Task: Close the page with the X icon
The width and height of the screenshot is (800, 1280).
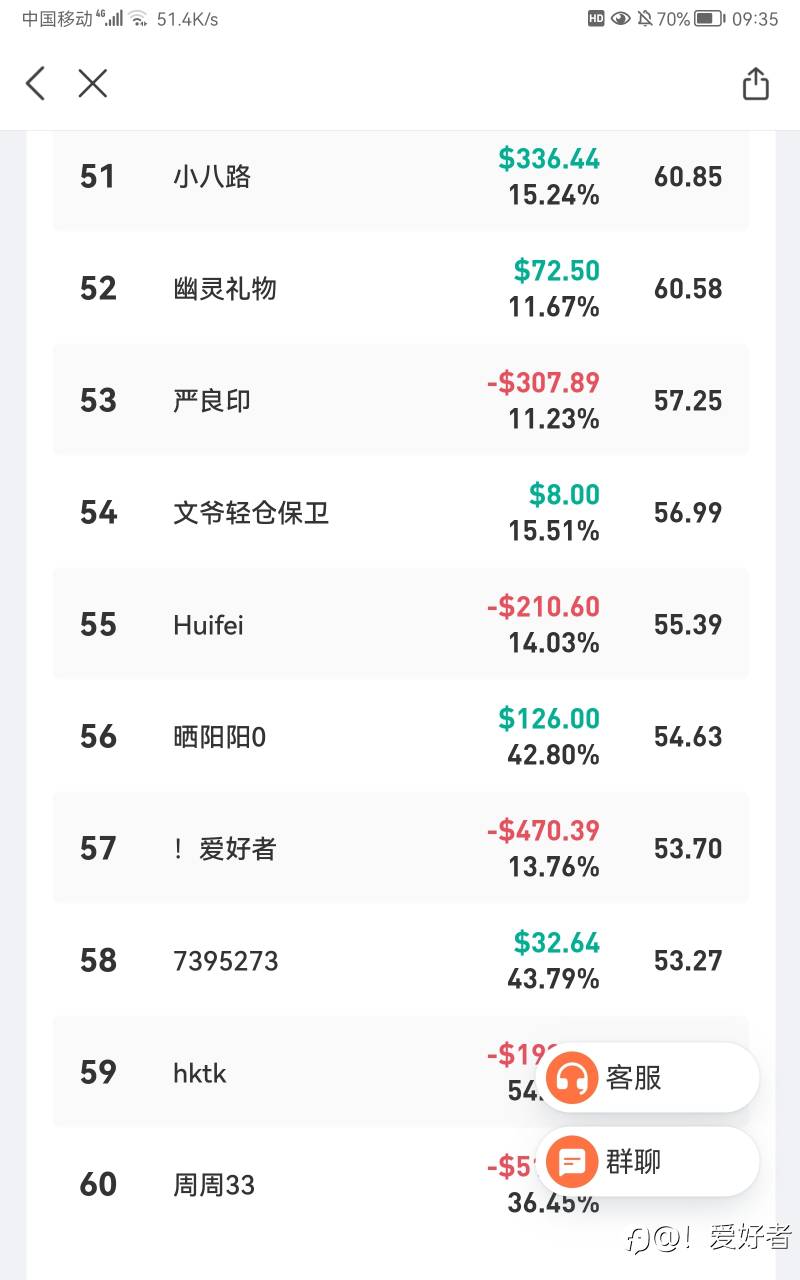Action: pyautogui.click(x=92, y=83)
